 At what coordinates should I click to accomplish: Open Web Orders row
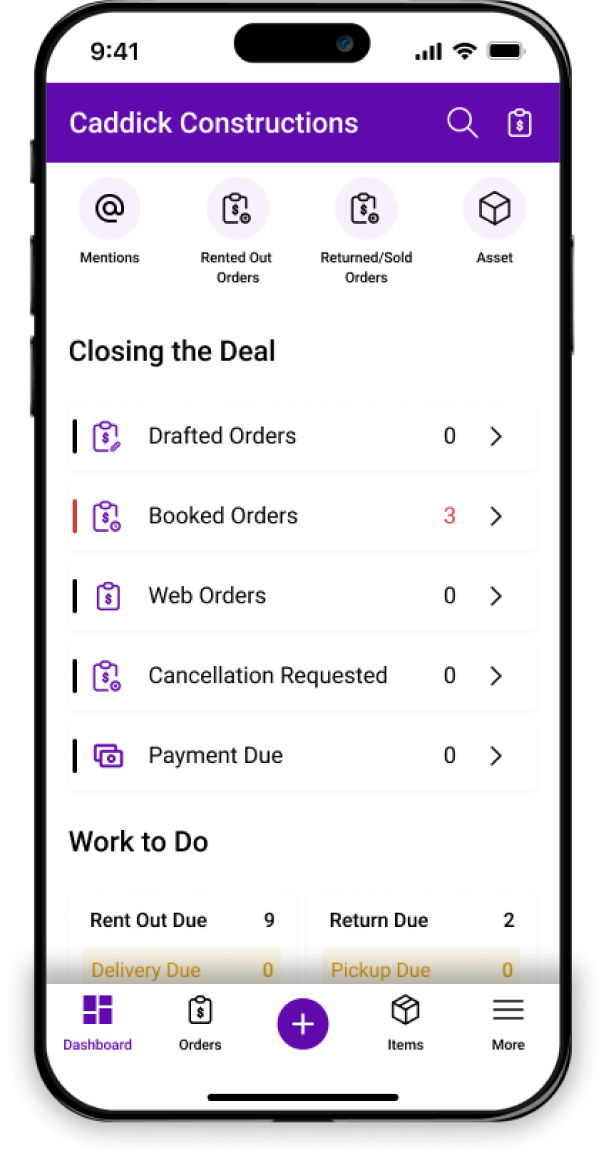(303, 596)
